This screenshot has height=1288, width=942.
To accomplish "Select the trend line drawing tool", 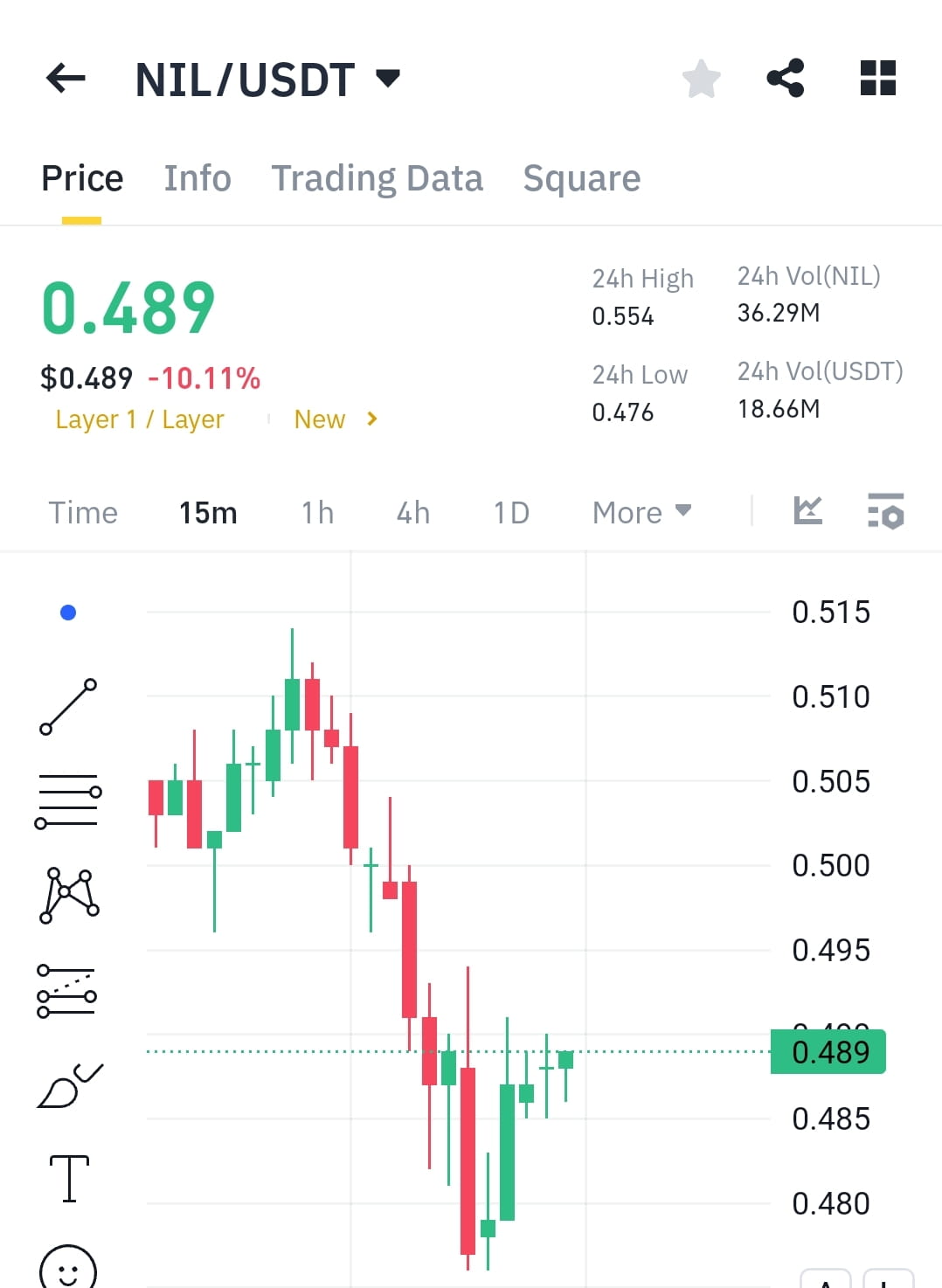I will point(68,706).
